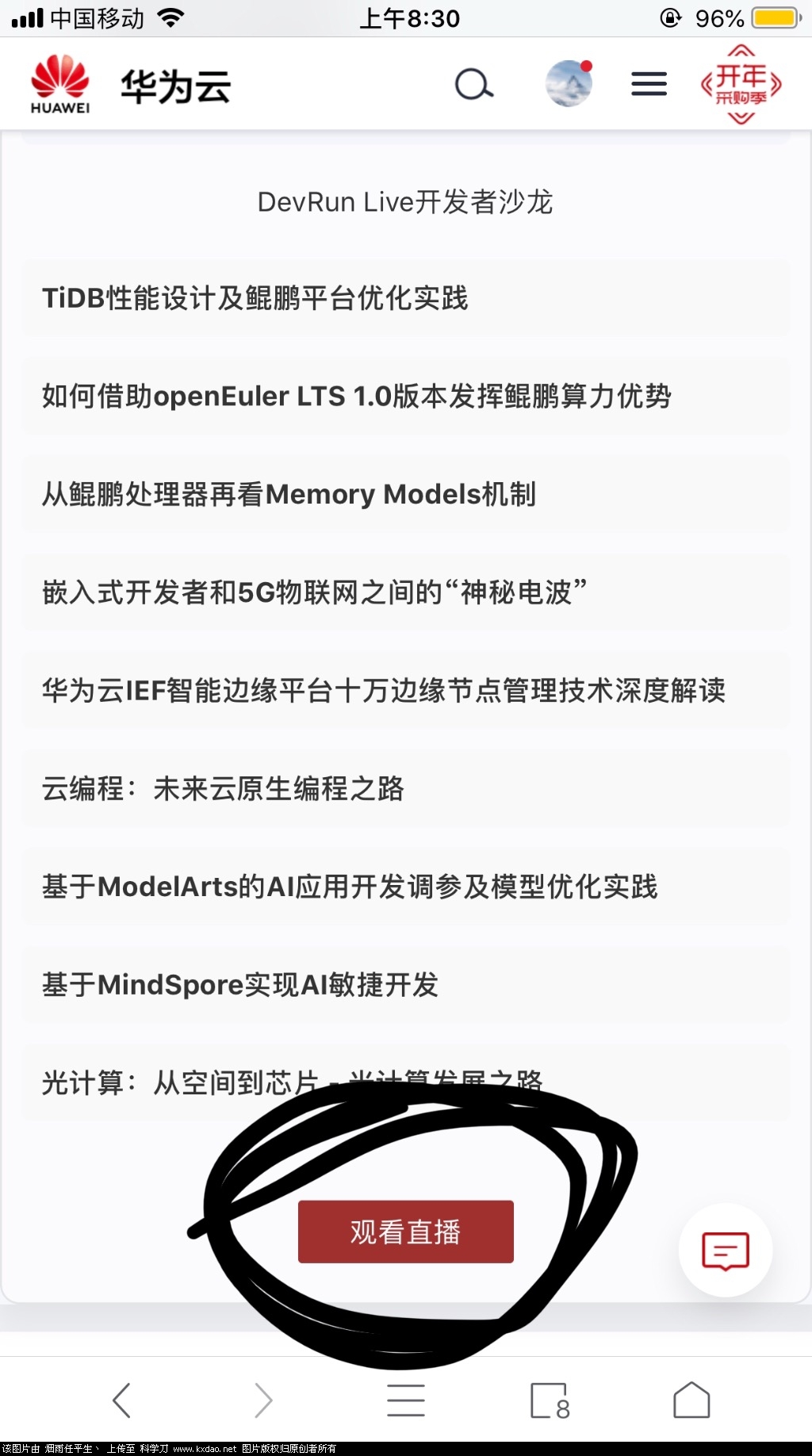Open the Memory Models机制 session

[x=289, y=495]
